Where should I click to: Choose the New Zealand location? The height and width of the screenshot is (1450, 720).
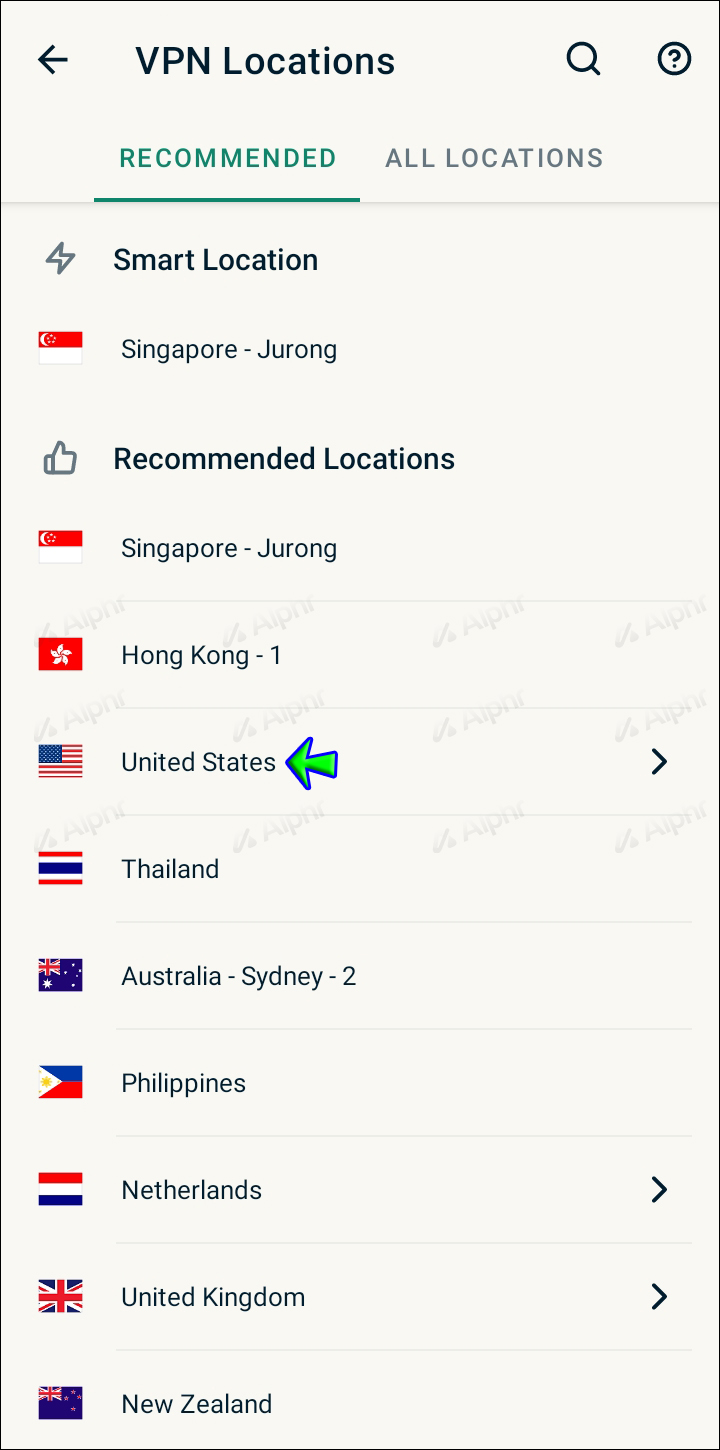click(196, 1404)
